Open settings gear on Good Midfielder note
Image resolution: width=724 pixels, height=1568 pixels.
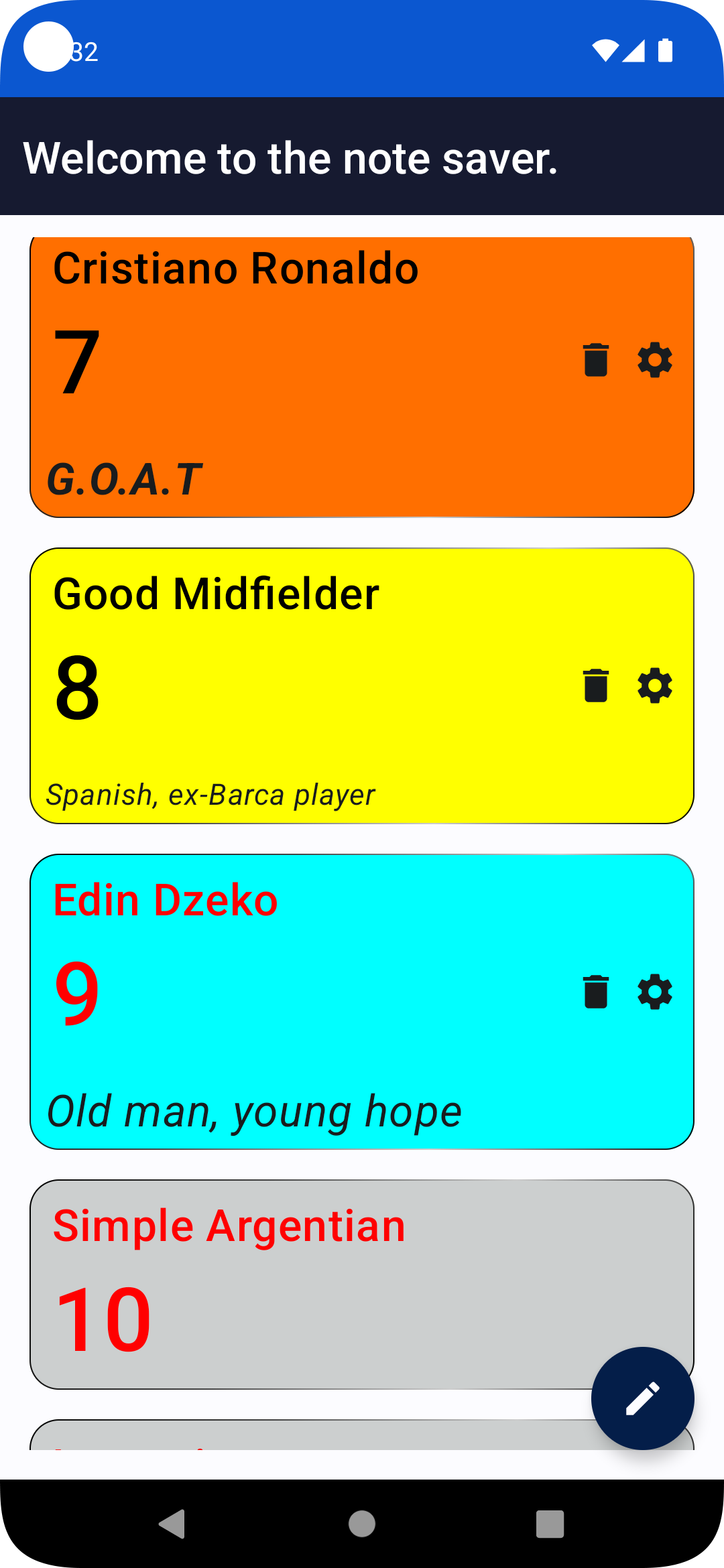tap(654, 686)
